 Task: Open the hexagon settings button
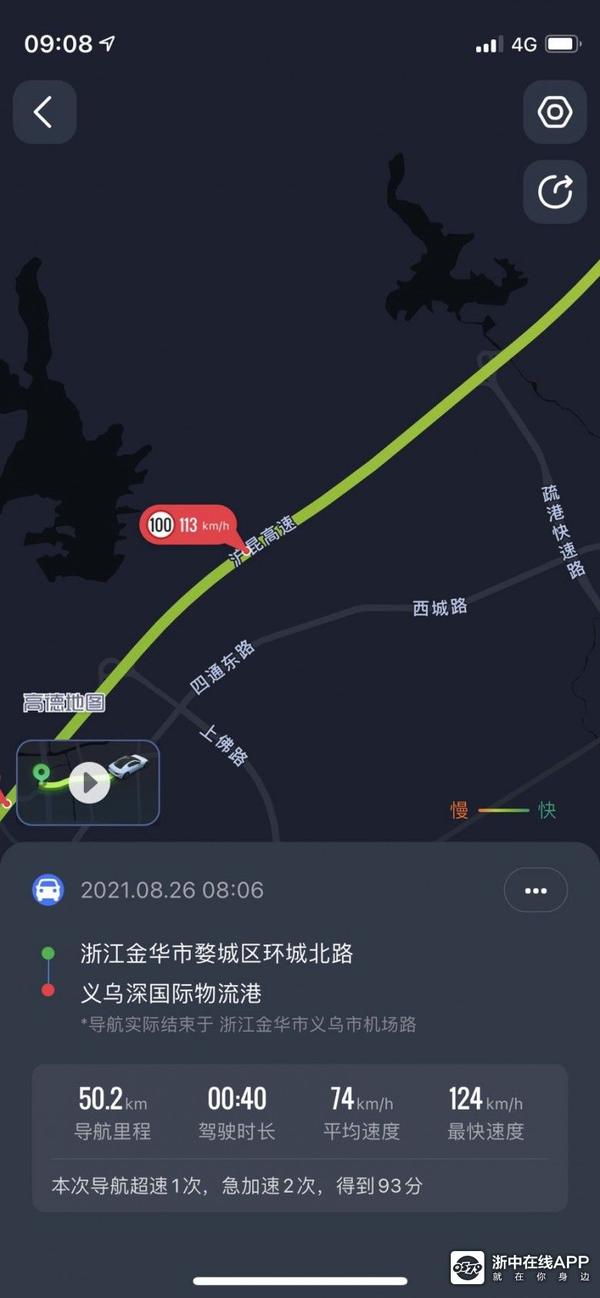[x=554, y=112]
